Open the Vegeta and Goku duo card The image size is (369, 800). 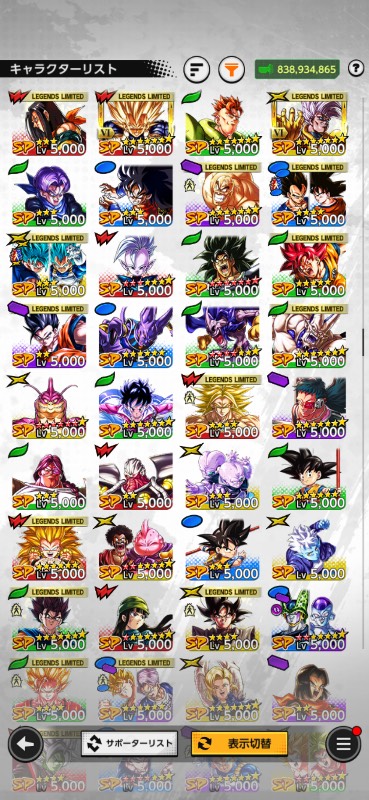click(308, 194)
